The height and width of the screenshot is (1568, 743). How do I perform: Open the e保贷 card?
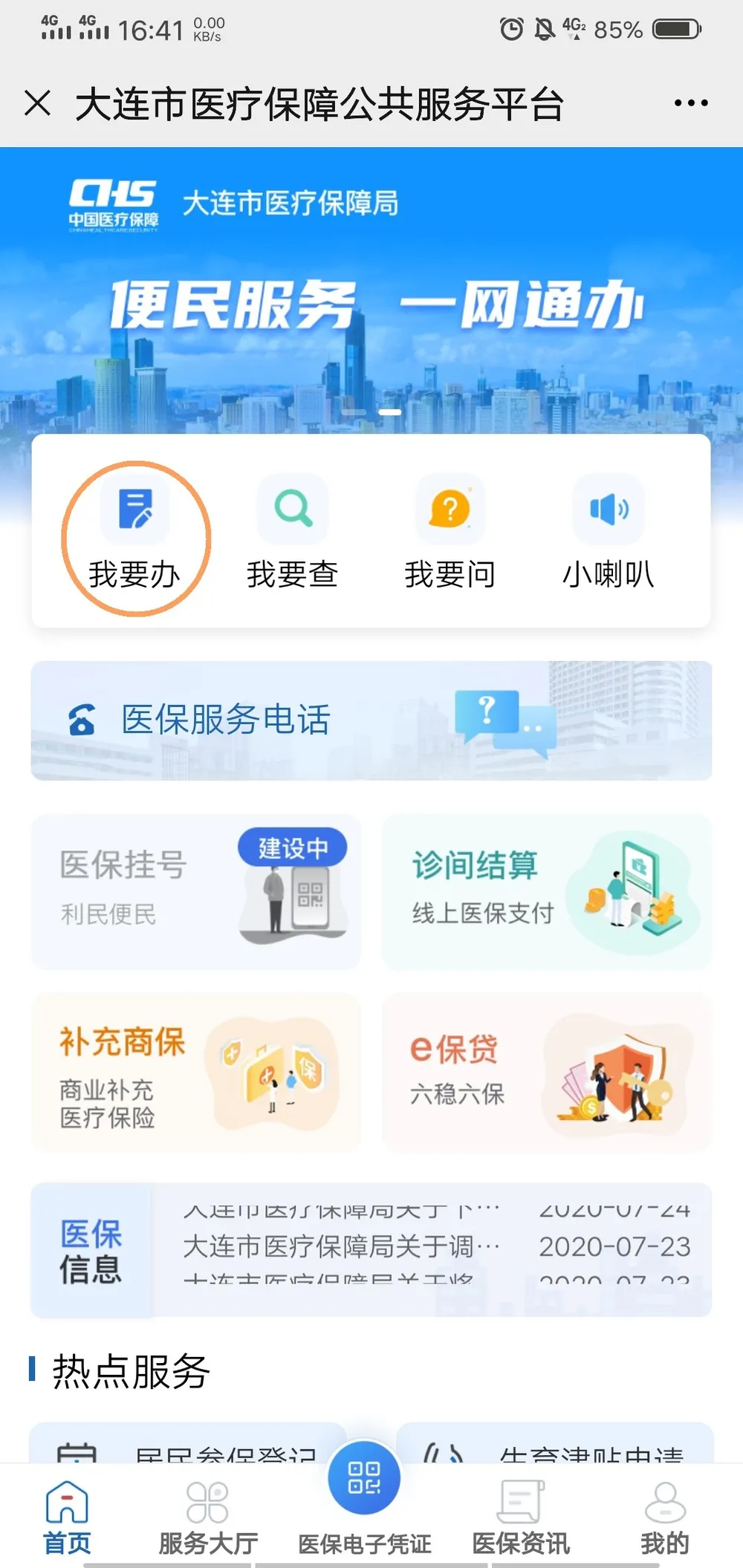547,1072
